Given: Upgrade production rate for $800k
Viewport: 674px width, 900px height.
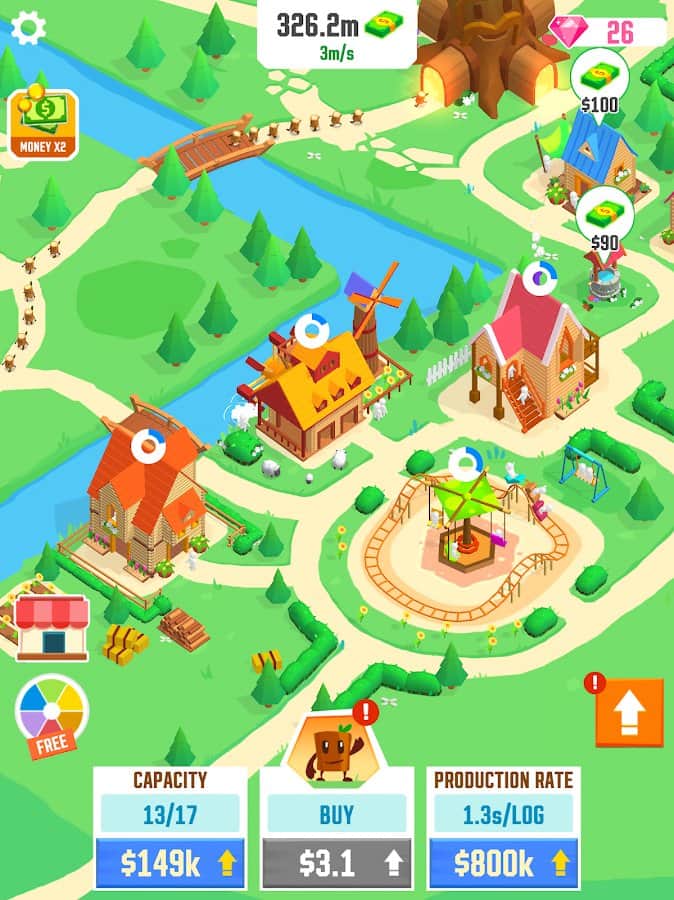Looking at the screenshot, I should [504, 861].
